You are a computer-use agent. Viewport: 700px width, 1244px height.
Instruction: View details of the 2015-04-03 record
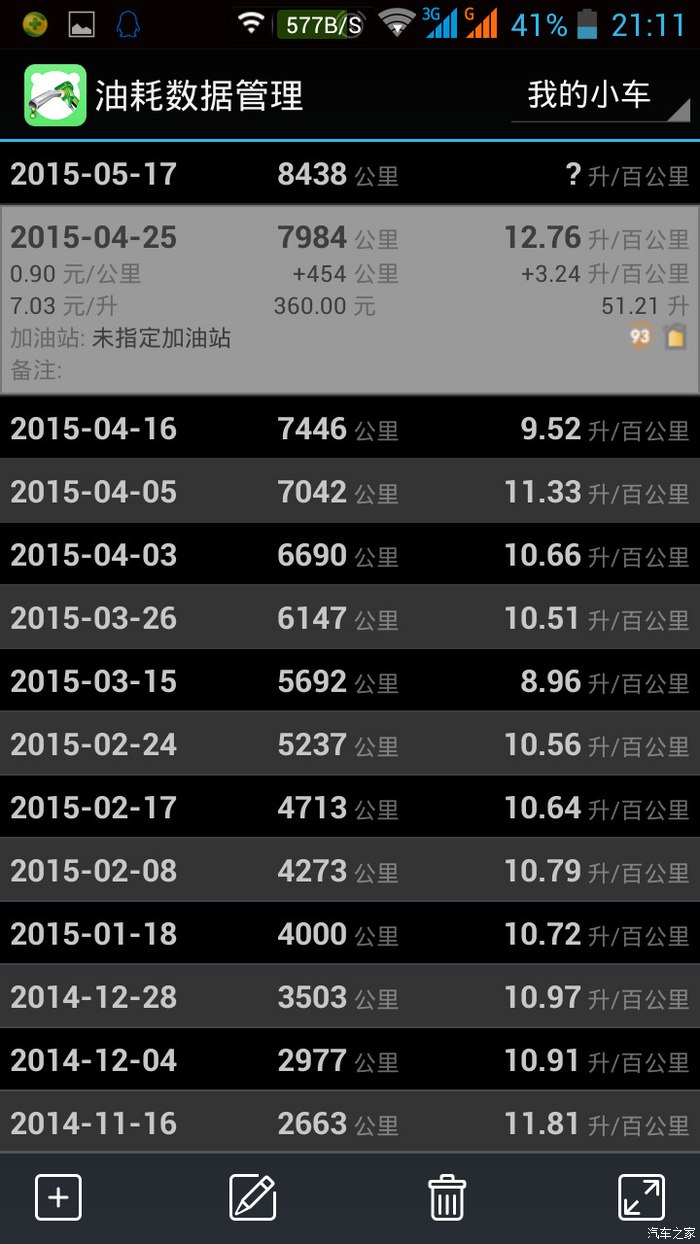(350, 555)
